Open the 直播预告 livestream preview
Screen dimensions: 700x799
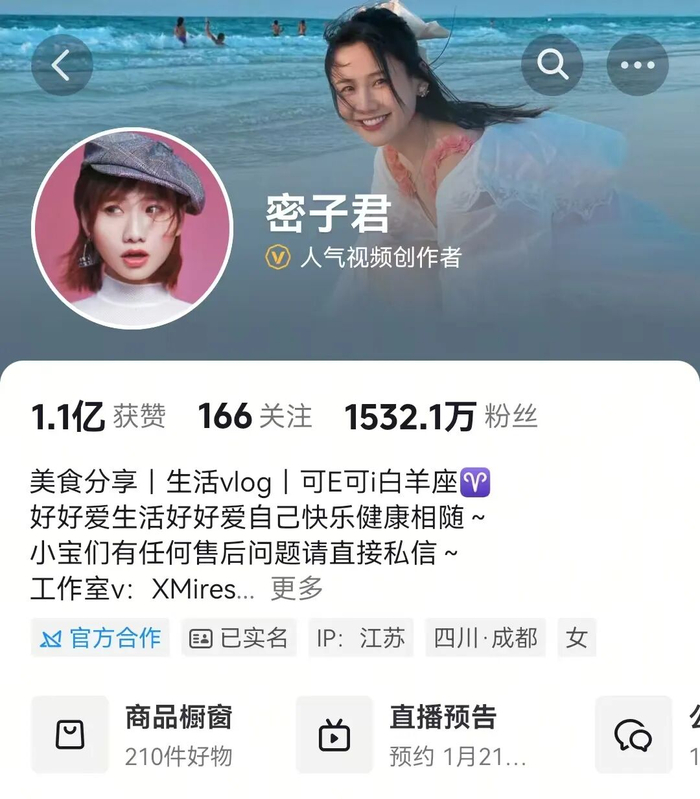coord(413,734)
